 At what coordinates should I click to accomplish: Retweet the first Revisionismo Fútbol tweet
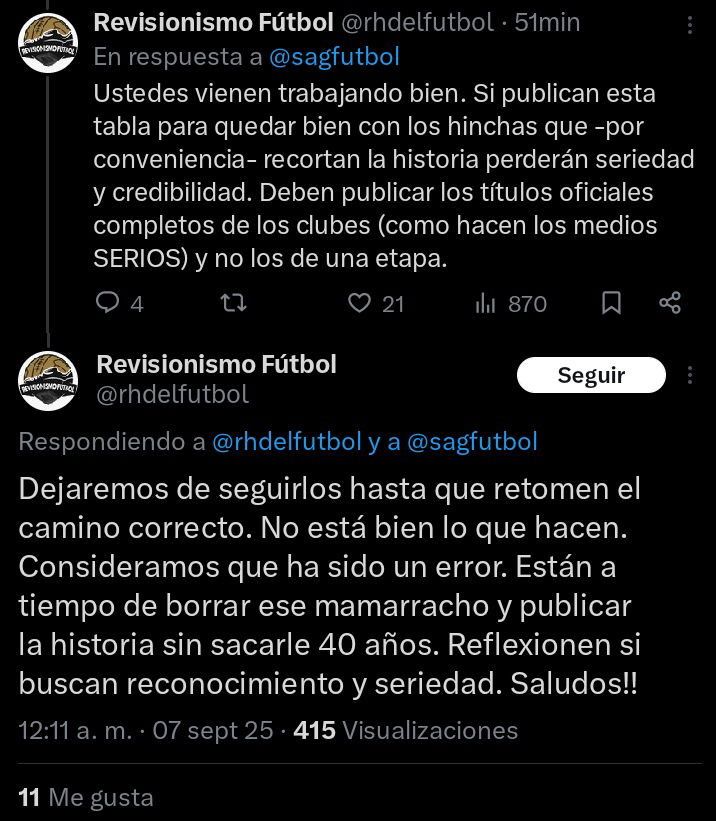[233, 303]
